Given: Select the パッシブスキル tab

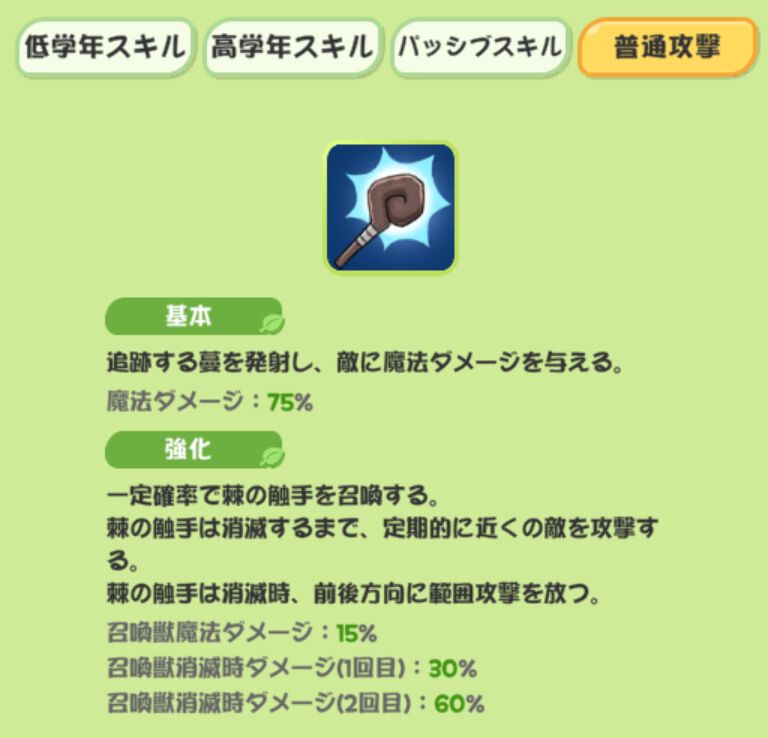Looking at the screenshot, I should [480, 47].
